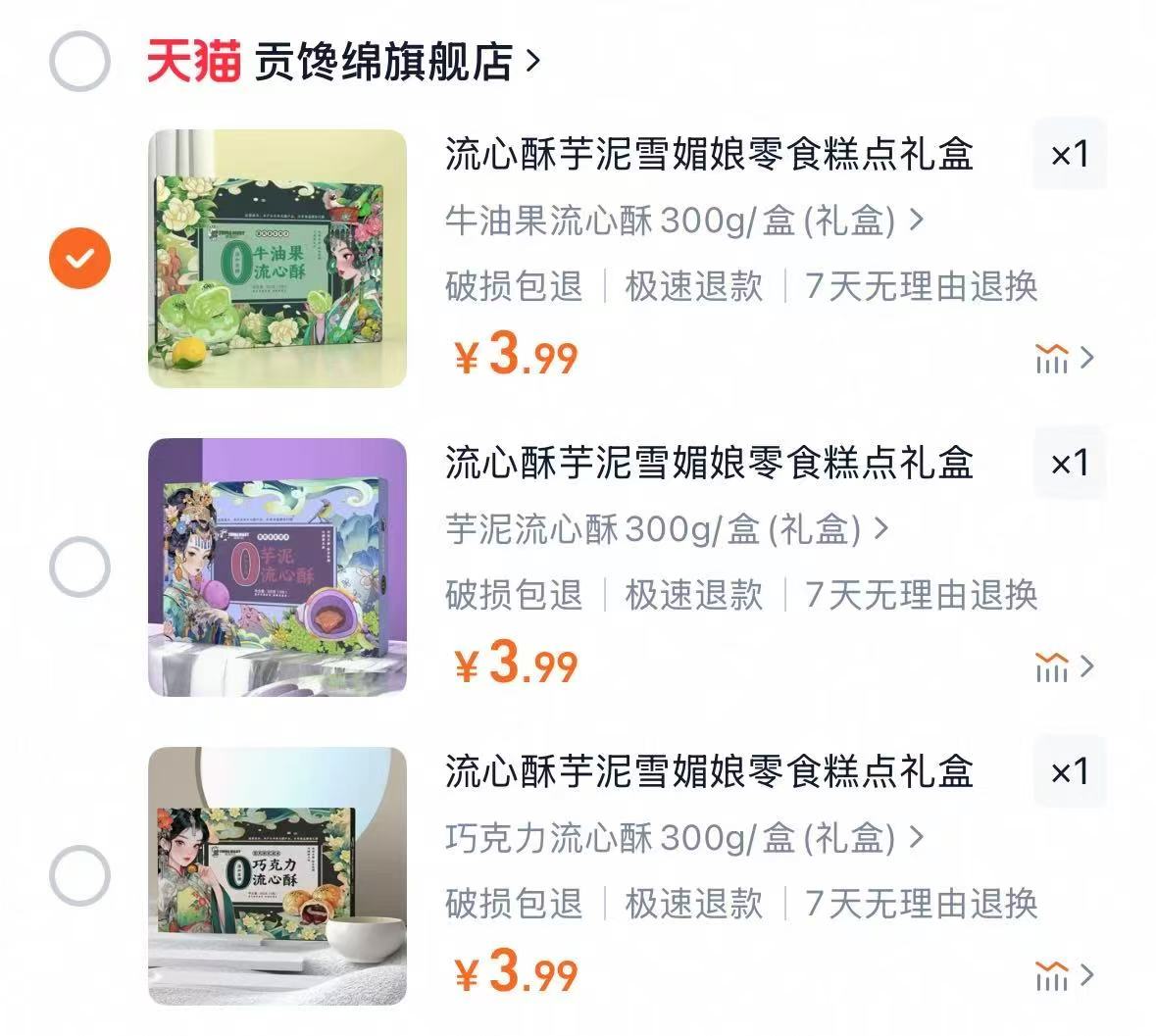Open the 牛油果流心酥 product image
The height and width of the screenshot is (1036, 1156).
[x=276, y=258]
